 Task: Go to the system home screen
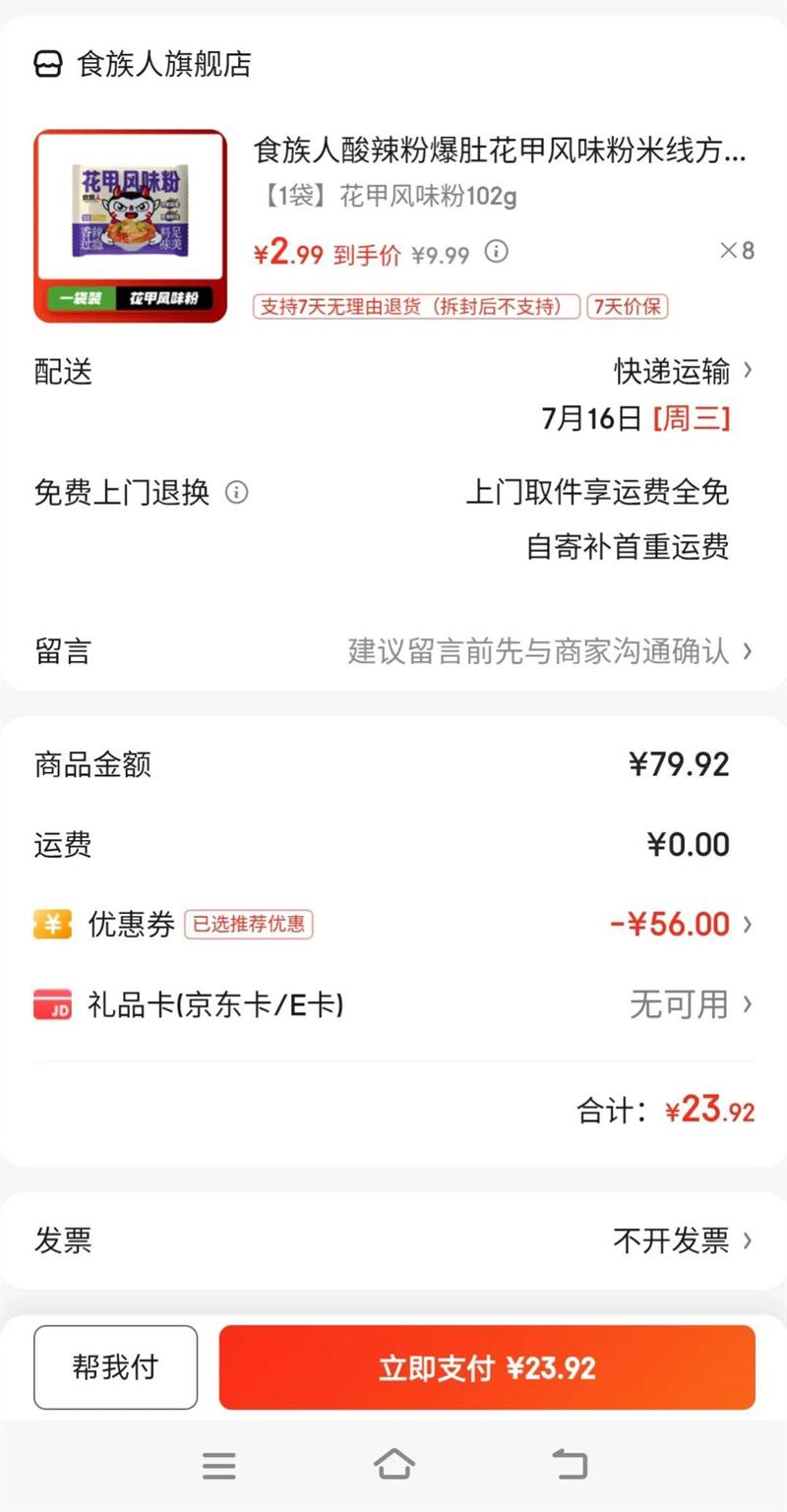[x=393, y=1465]
